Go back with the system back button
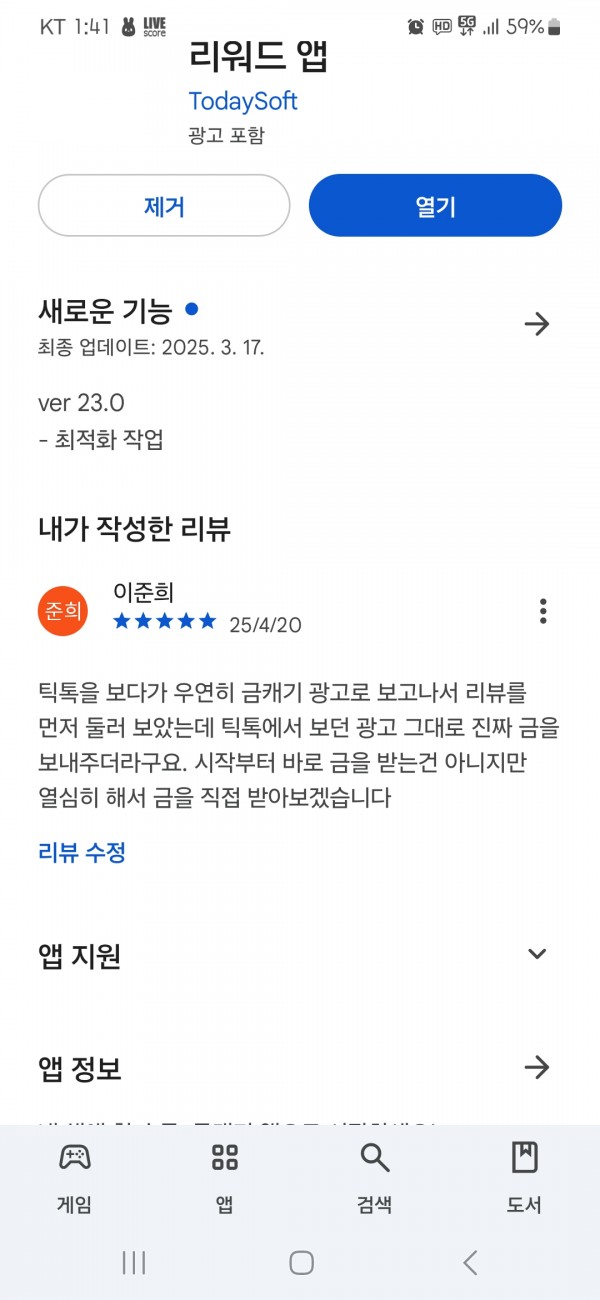 tap(470, 1263)
